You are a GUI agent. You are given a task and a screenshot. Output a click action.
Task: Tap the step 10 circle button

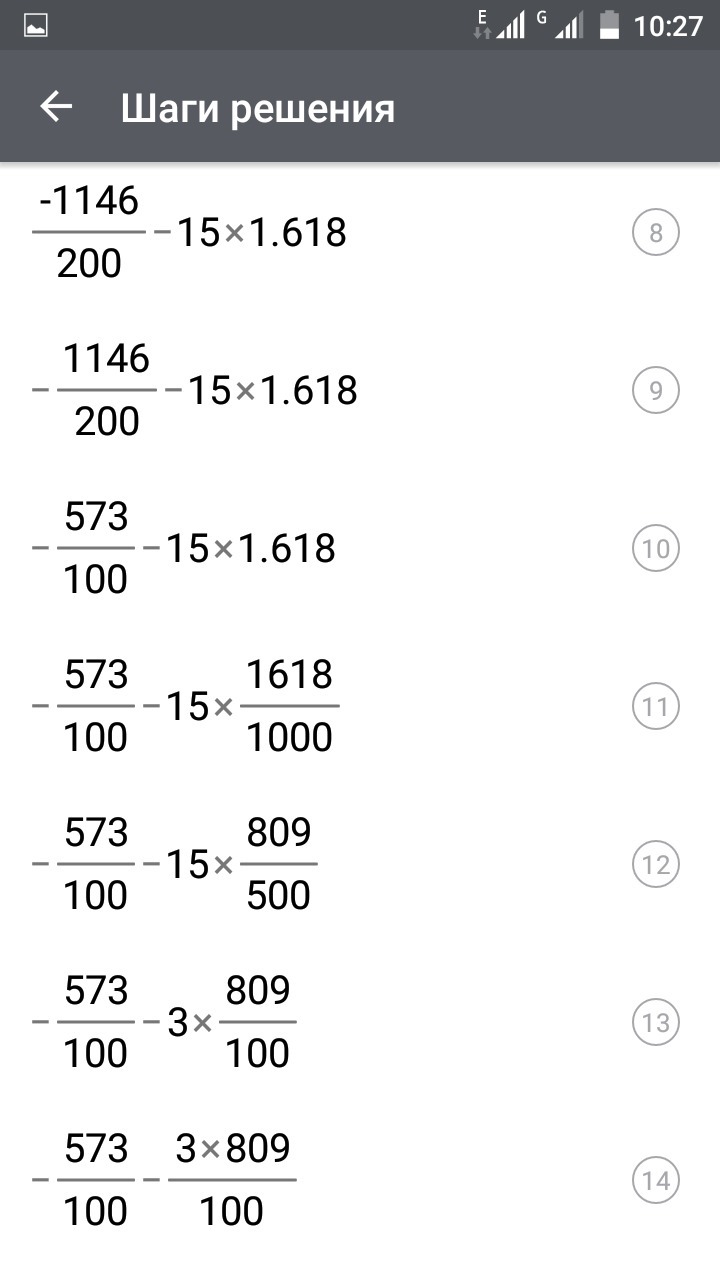click(656, 548)
